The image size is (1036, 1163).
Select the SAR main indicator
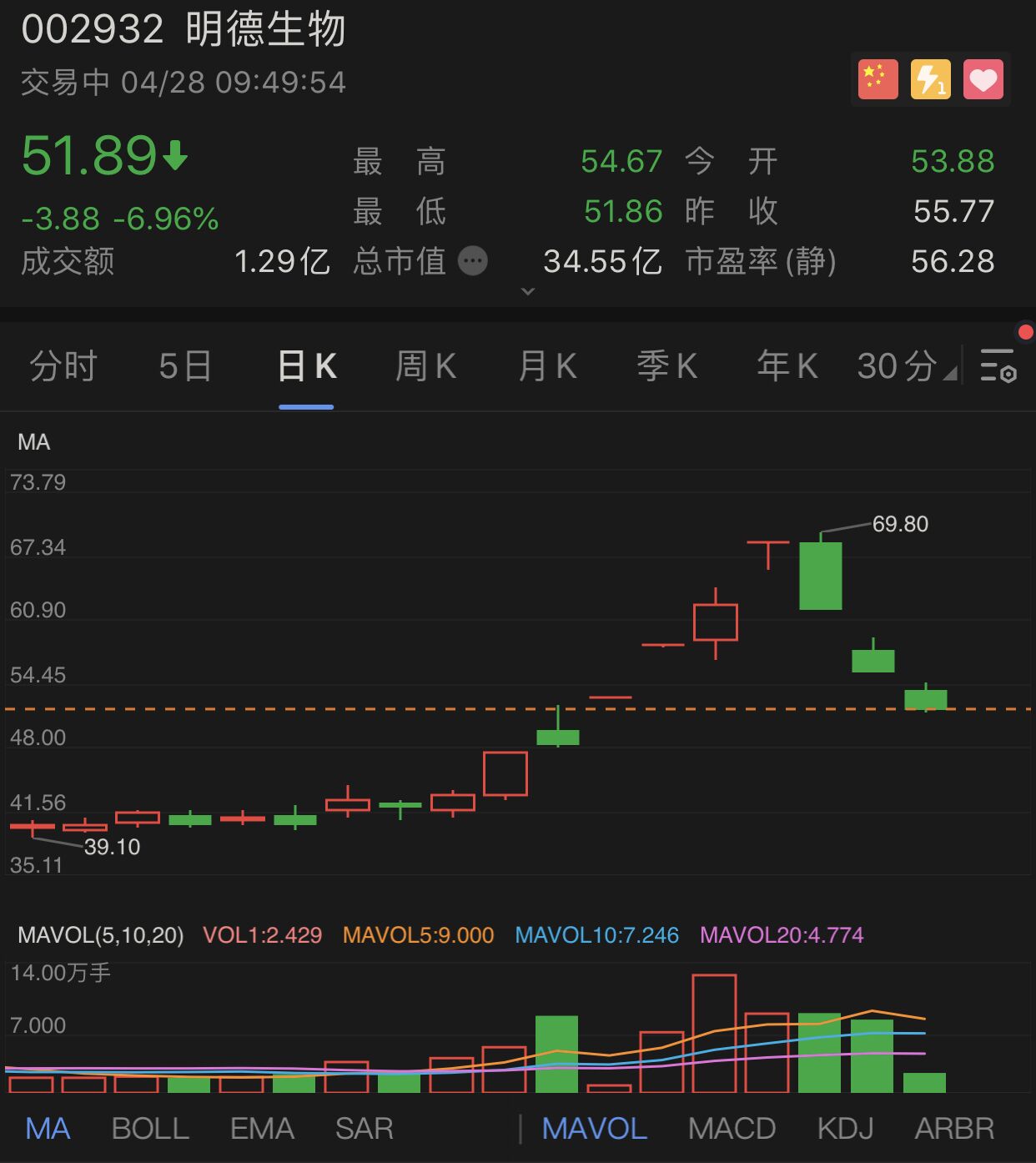coord(364,1129)
